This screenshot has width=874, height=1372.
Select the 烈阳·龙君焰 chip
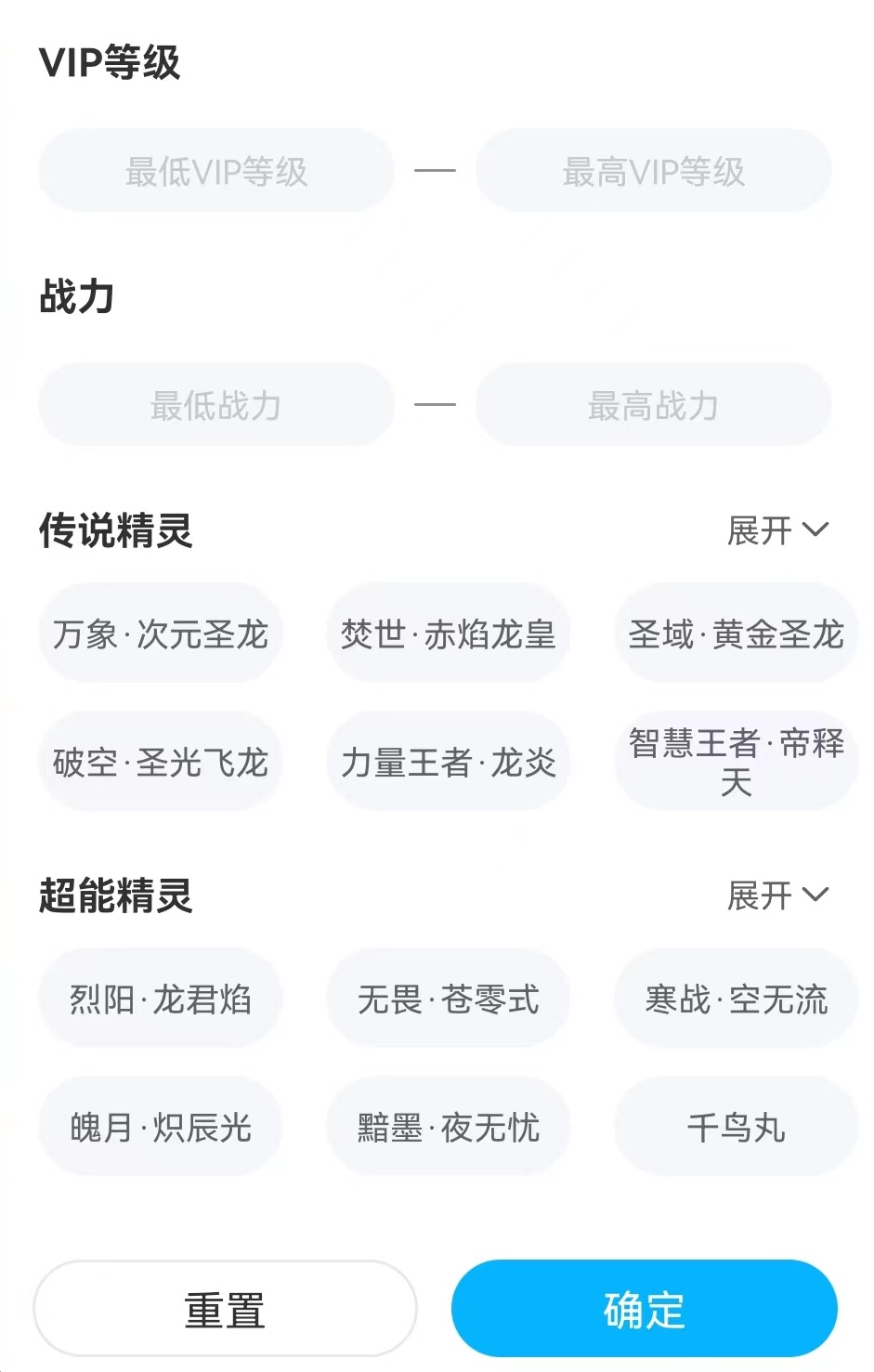pyautogui.click(x=160, y=999)
